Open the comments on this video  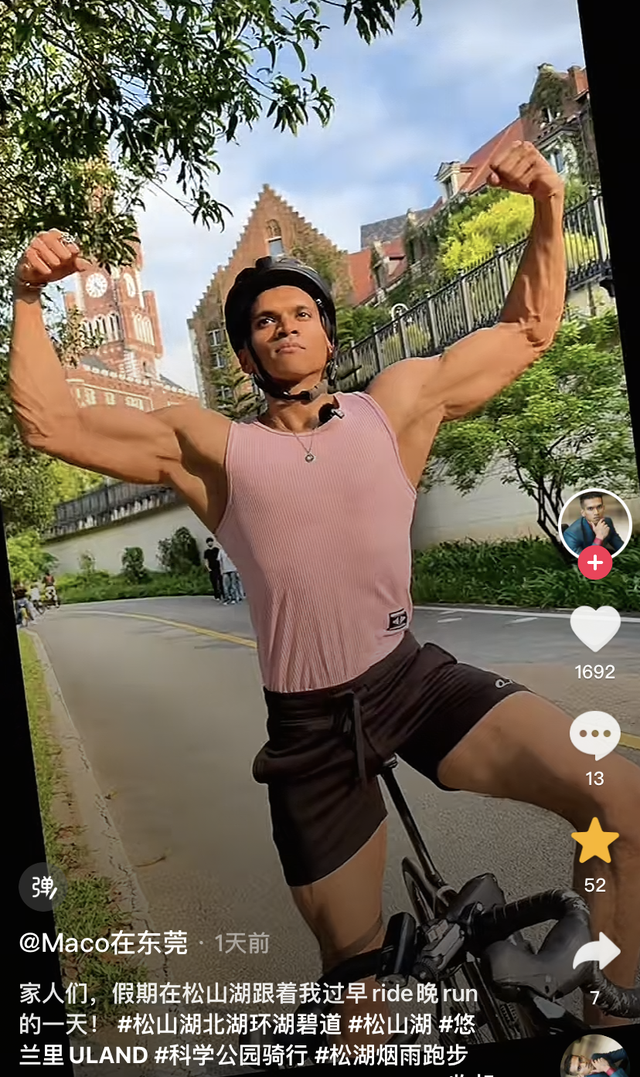pyautogui.click(x=595, y=735)
